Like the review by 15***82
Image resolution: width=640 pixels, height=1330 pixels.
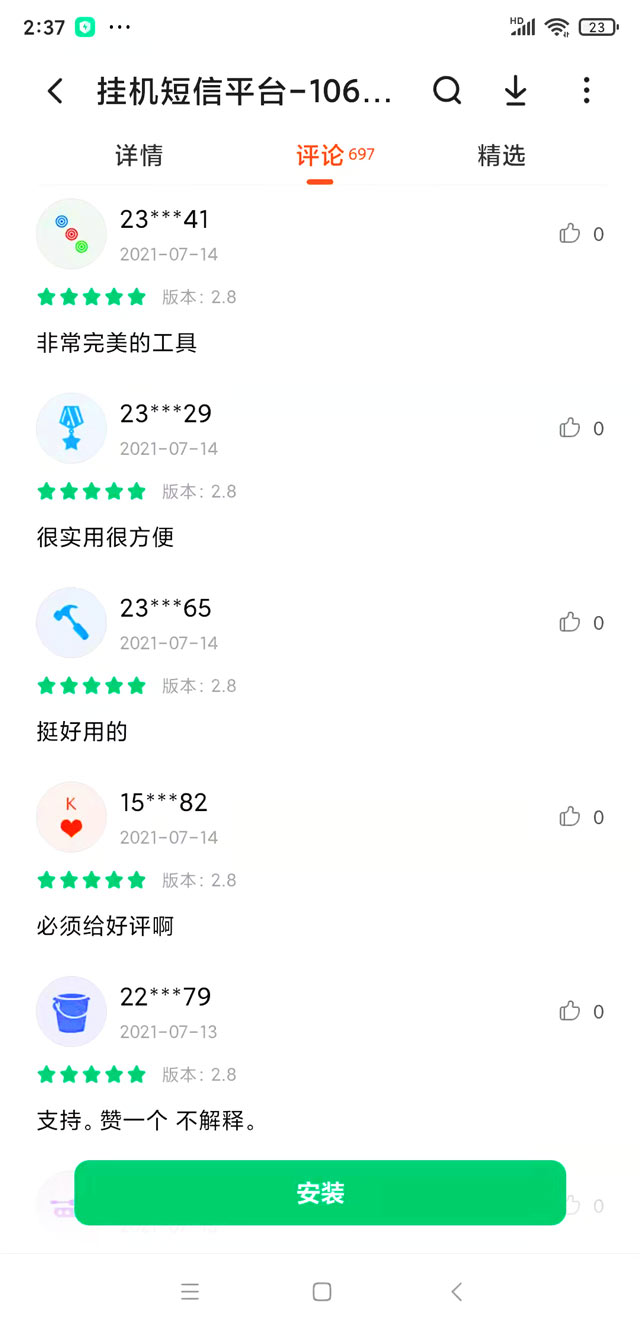click(570, 817)
